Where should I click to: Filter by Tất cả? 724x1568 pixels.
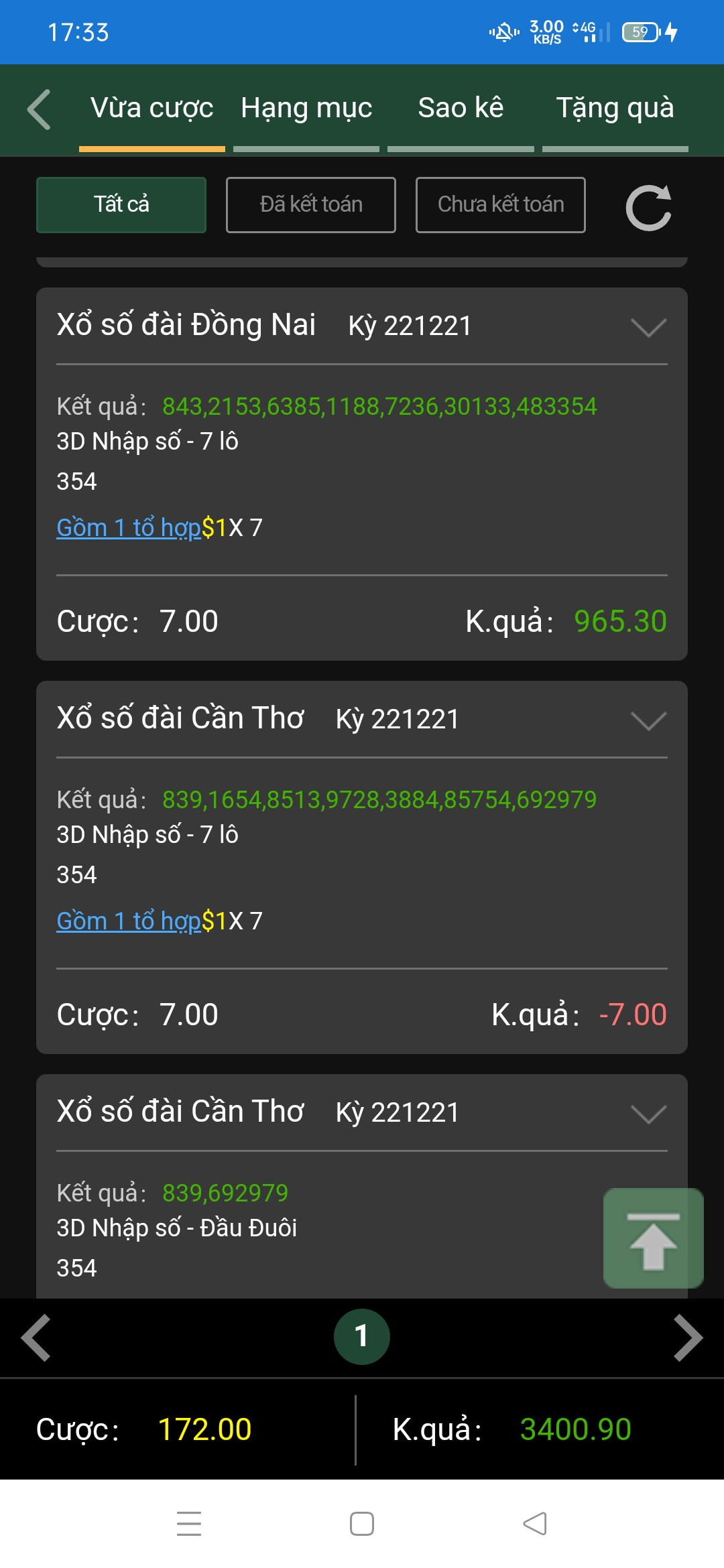coord(121,205)
